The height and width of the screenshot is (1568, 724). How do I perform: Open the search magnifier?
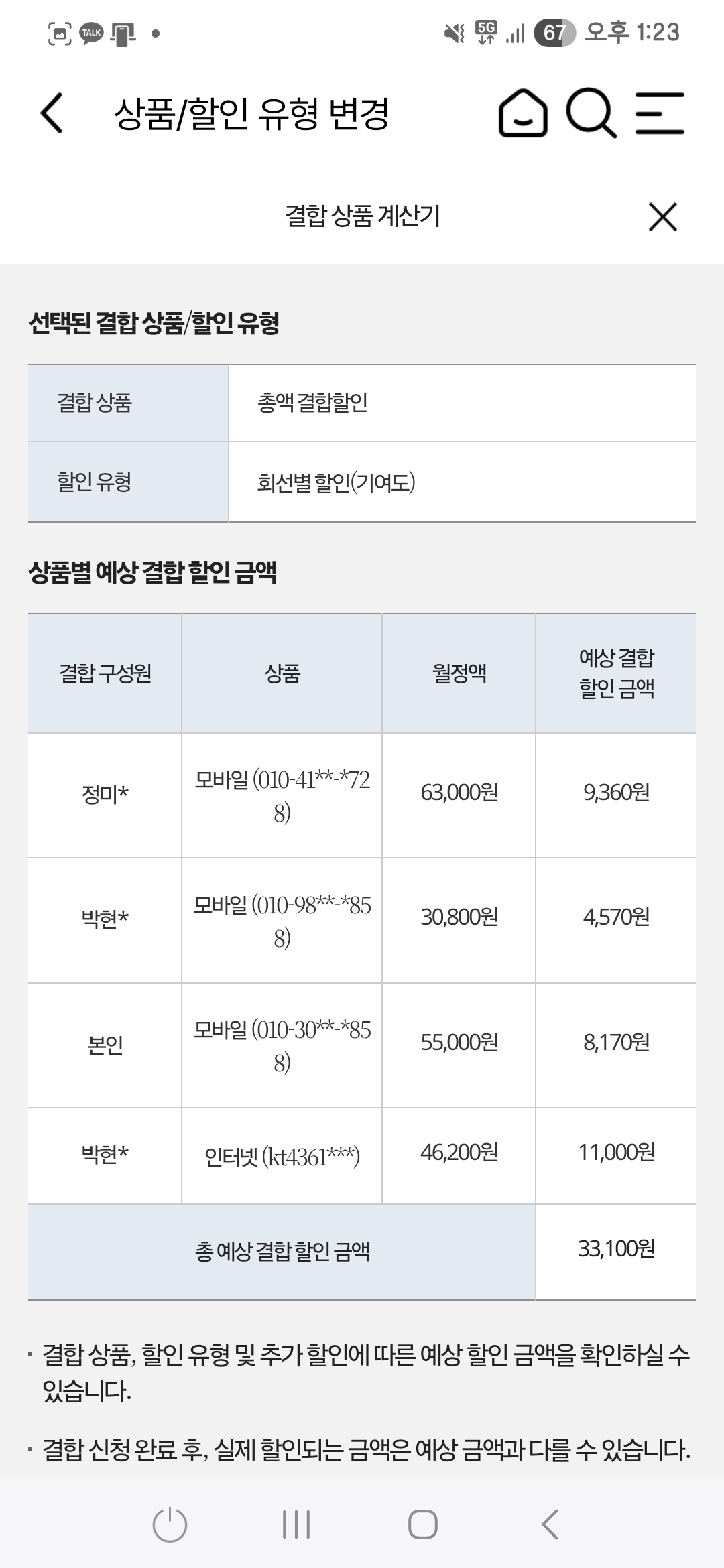tap(591, 113)
